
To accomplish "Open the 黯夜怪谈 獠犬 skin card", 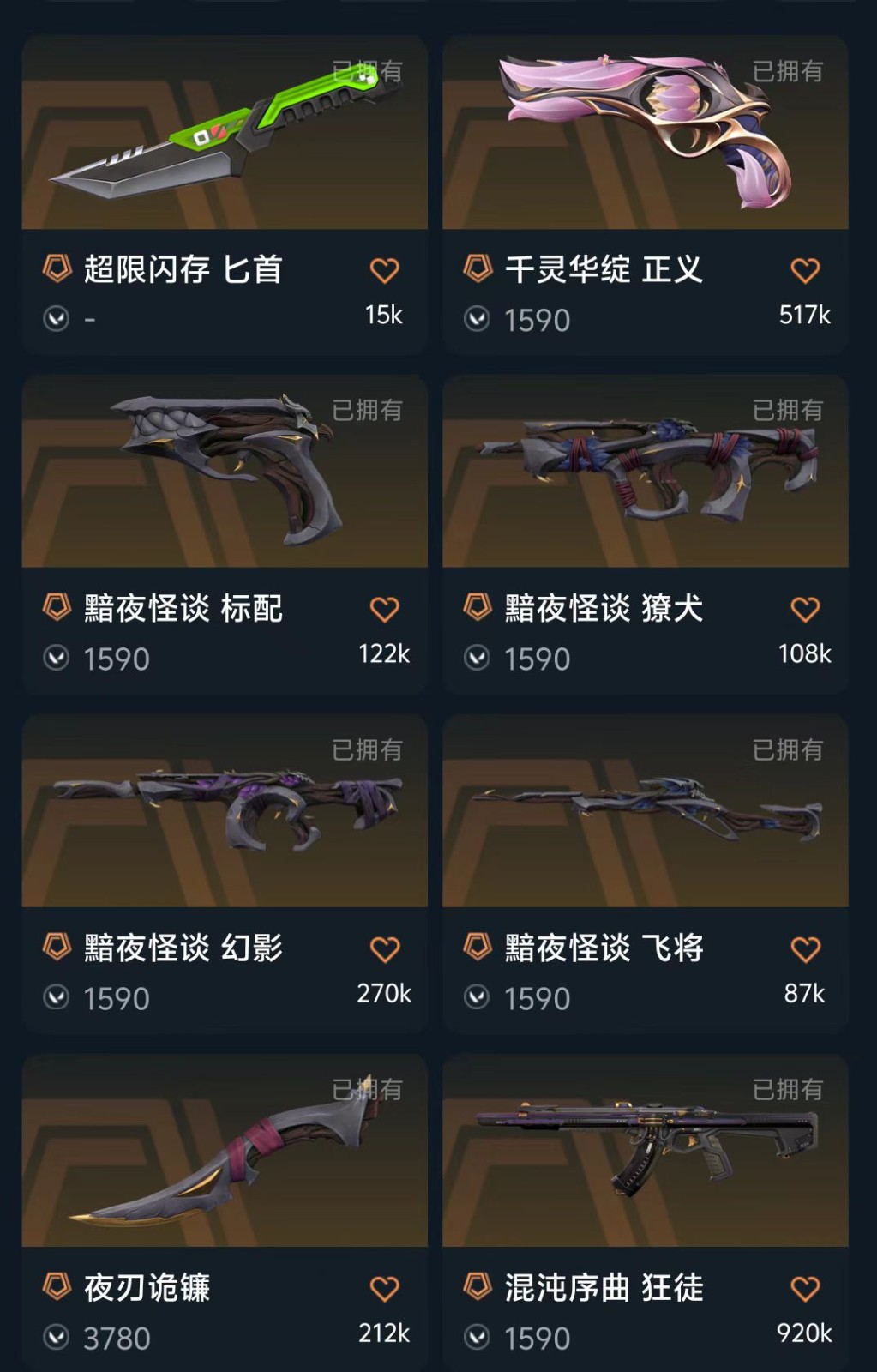I will [645, 472].
